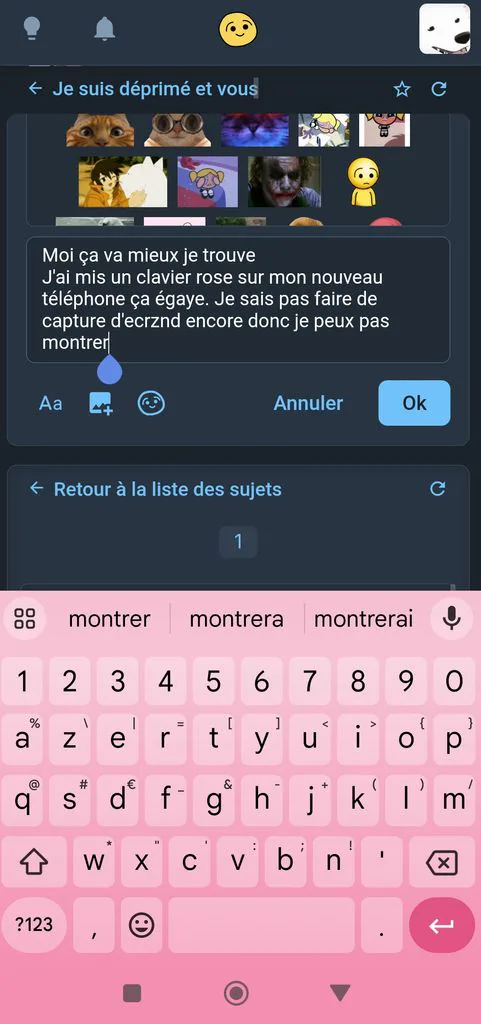Cancel the message with Annuler
This screenshot has height=1024, width=481.
(308, 403)
